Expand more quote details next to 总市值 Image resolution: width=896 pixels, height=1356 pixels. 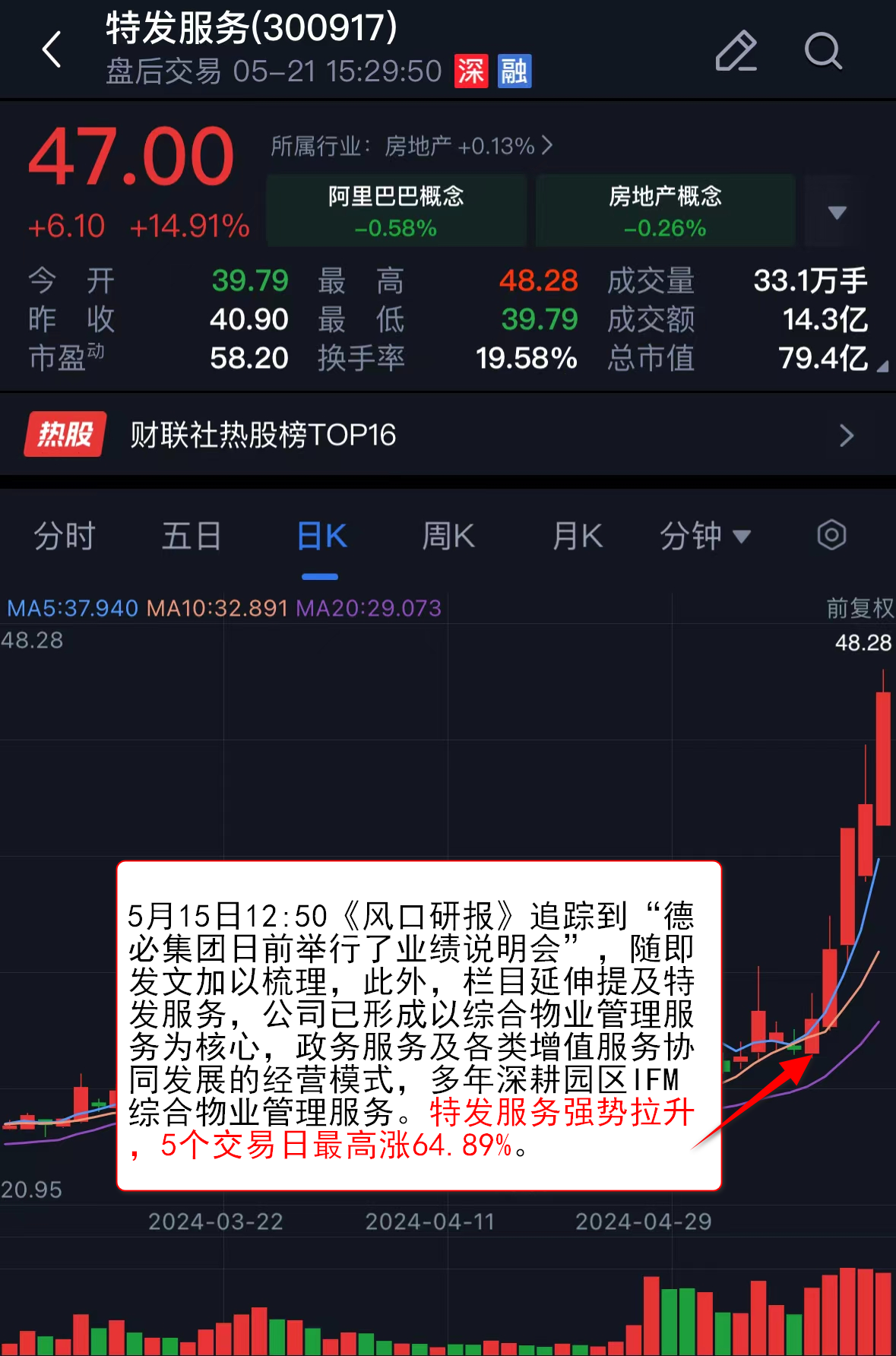[882, 367]
